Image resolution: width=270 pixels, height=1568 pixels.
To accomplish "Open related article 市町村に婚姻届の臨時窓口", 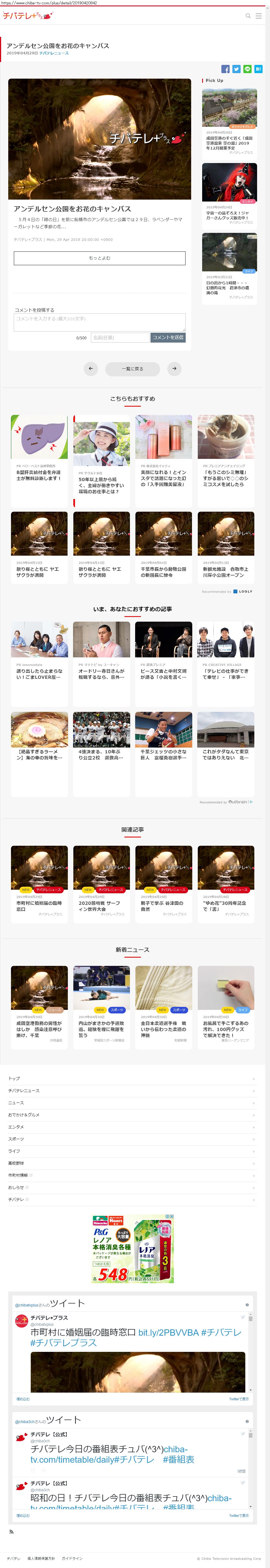I will (40, 880).
